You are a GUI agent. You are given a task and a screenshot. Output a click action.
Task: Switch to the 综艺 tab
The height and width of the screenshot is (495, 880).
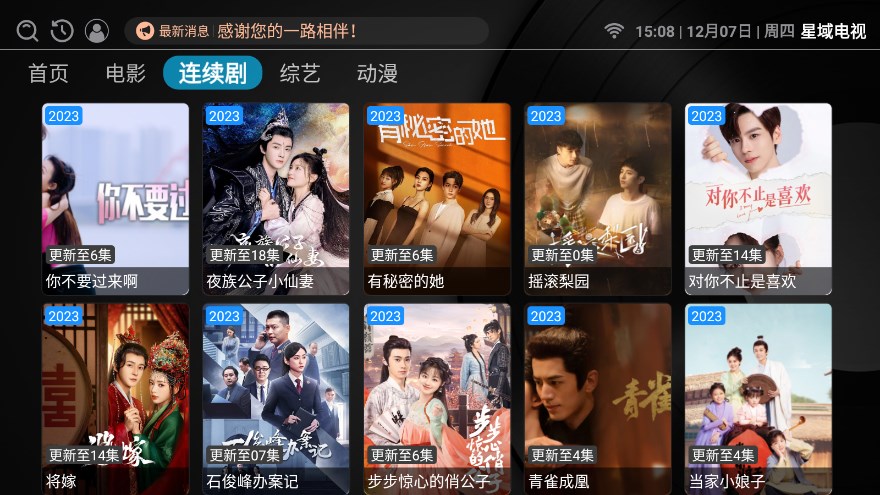tap(300, 73)
